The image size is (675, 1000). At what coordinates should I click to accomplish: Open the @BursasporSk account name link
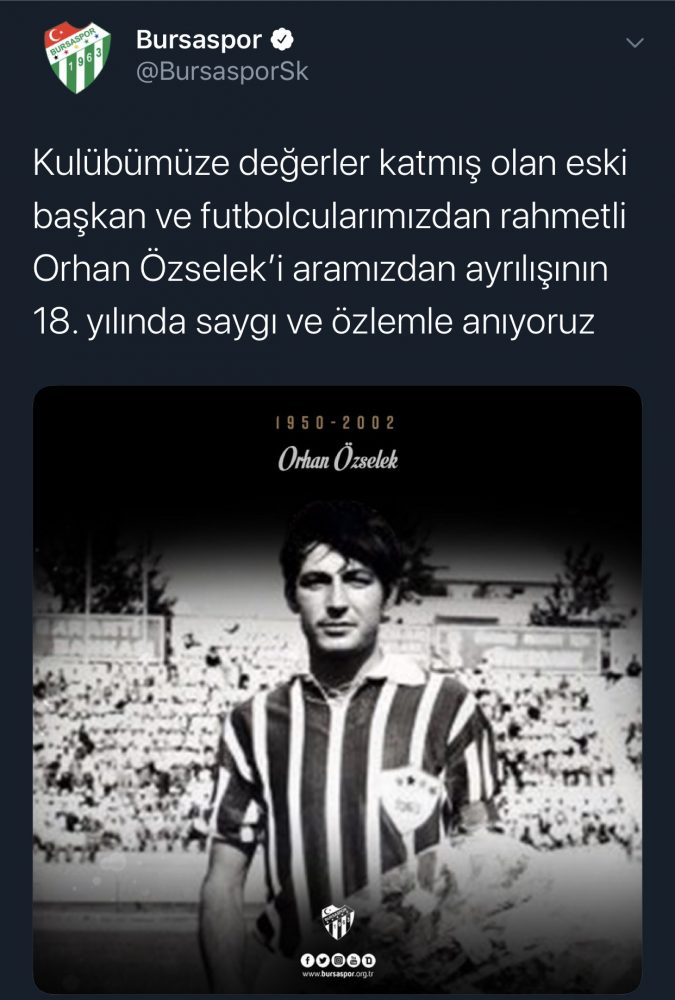[221, 72]
